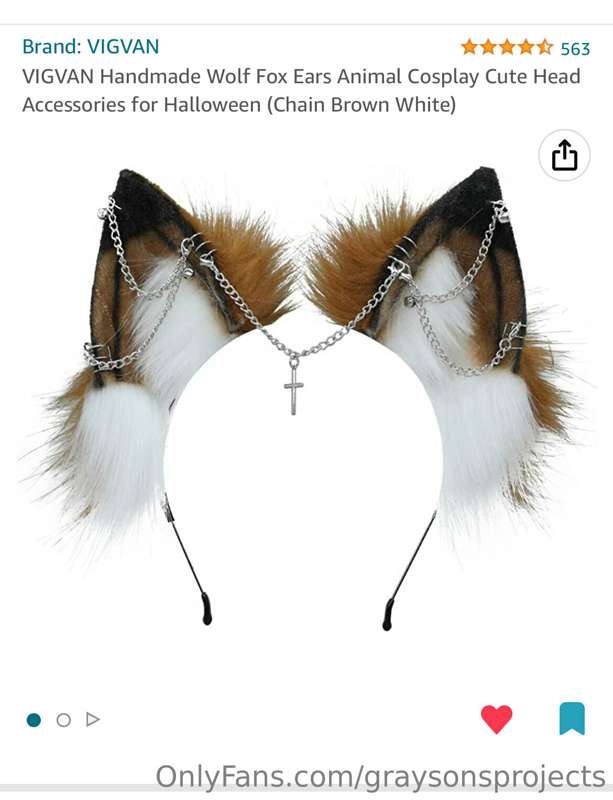
Task: Jump to the second product image dot
Action: 64,720
